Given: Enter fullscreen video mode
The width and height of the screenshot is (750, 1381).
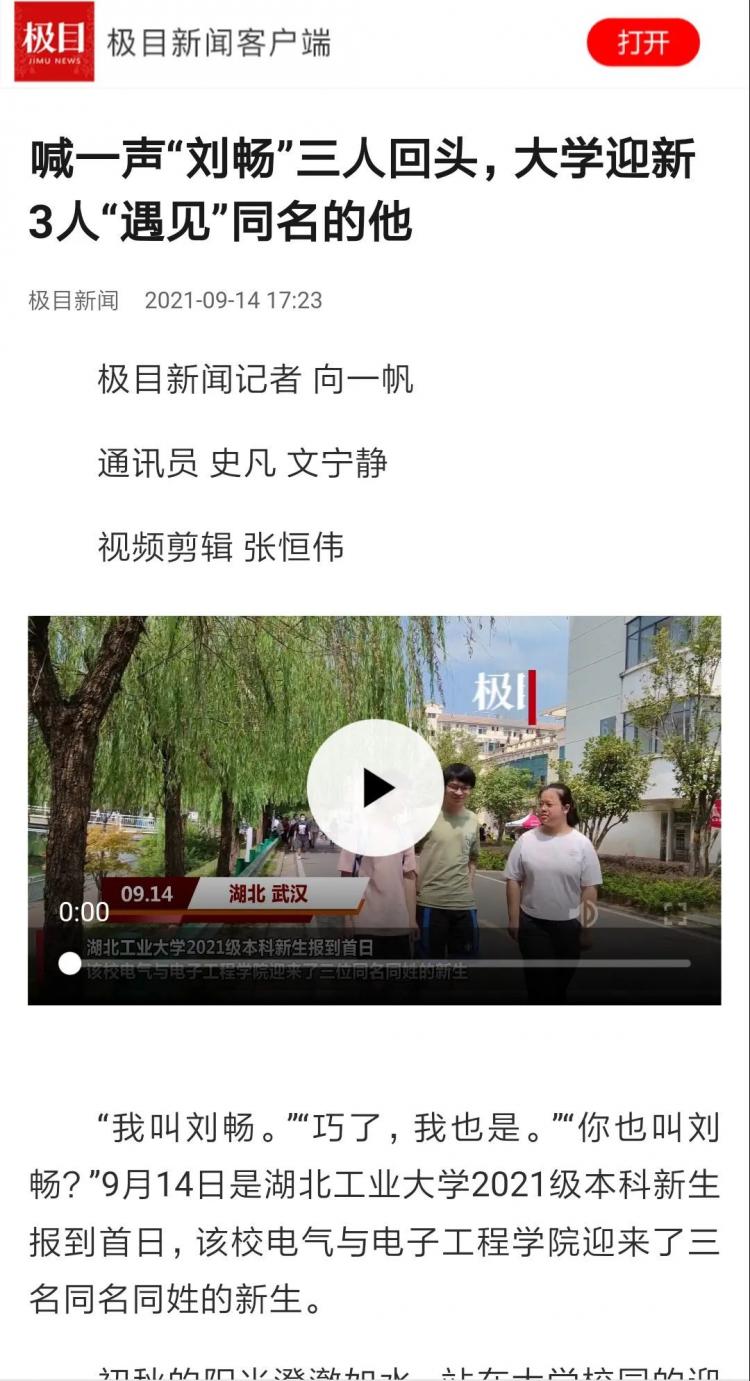Looking at the screenshot, I should [x=676, y=912].
